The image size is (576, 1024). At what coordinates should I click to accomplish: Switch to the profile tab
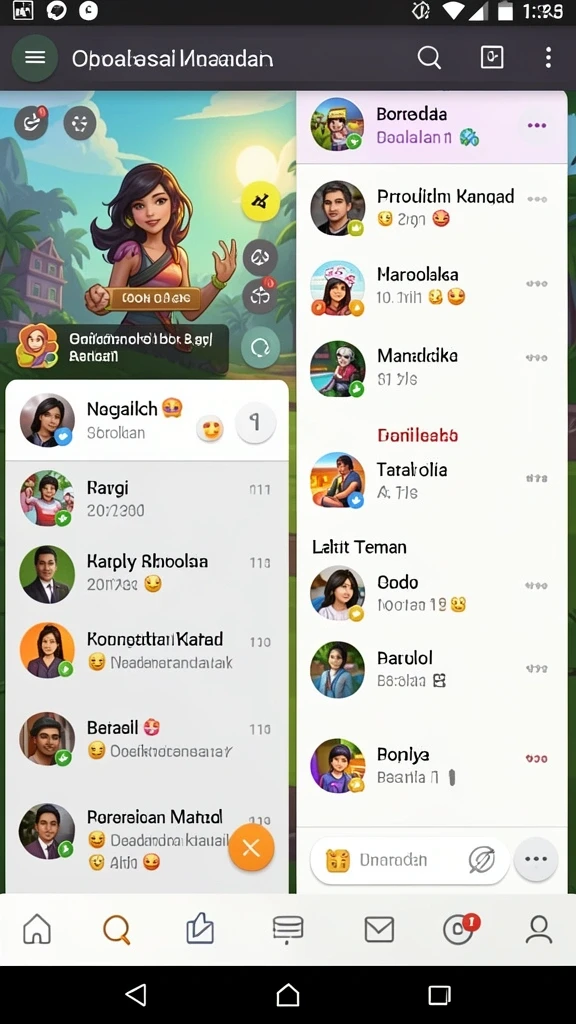click(x=539, y=929)
